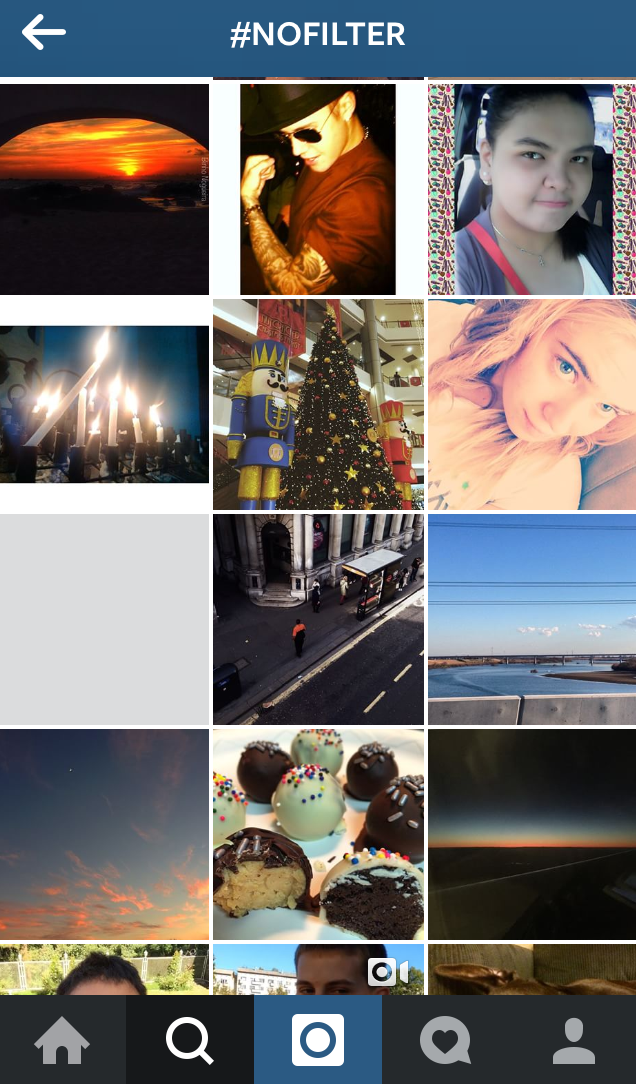Switch to the Home feed tab
The width and height of the screenshot is (636, 1084).
point(62,1040)
